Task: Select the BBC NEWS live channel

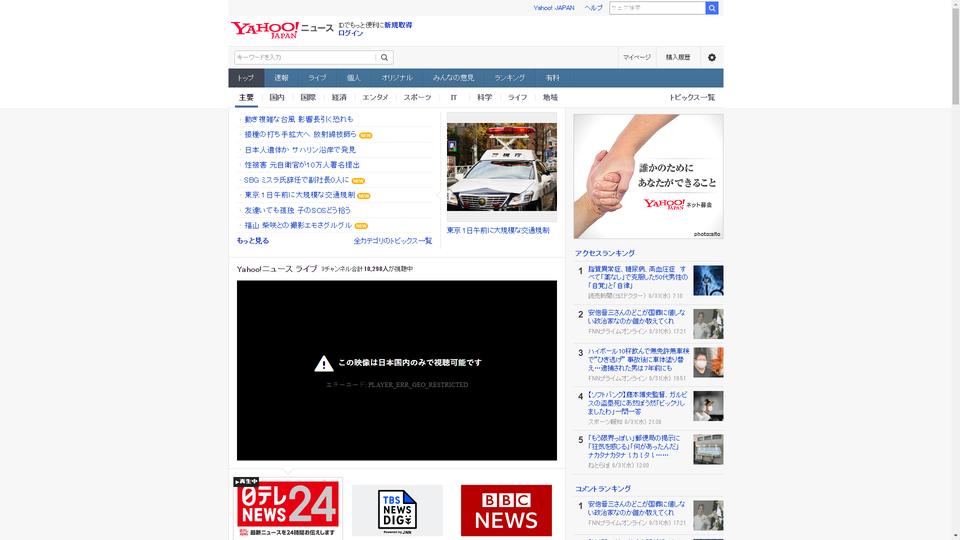Action: pos(506,510)
